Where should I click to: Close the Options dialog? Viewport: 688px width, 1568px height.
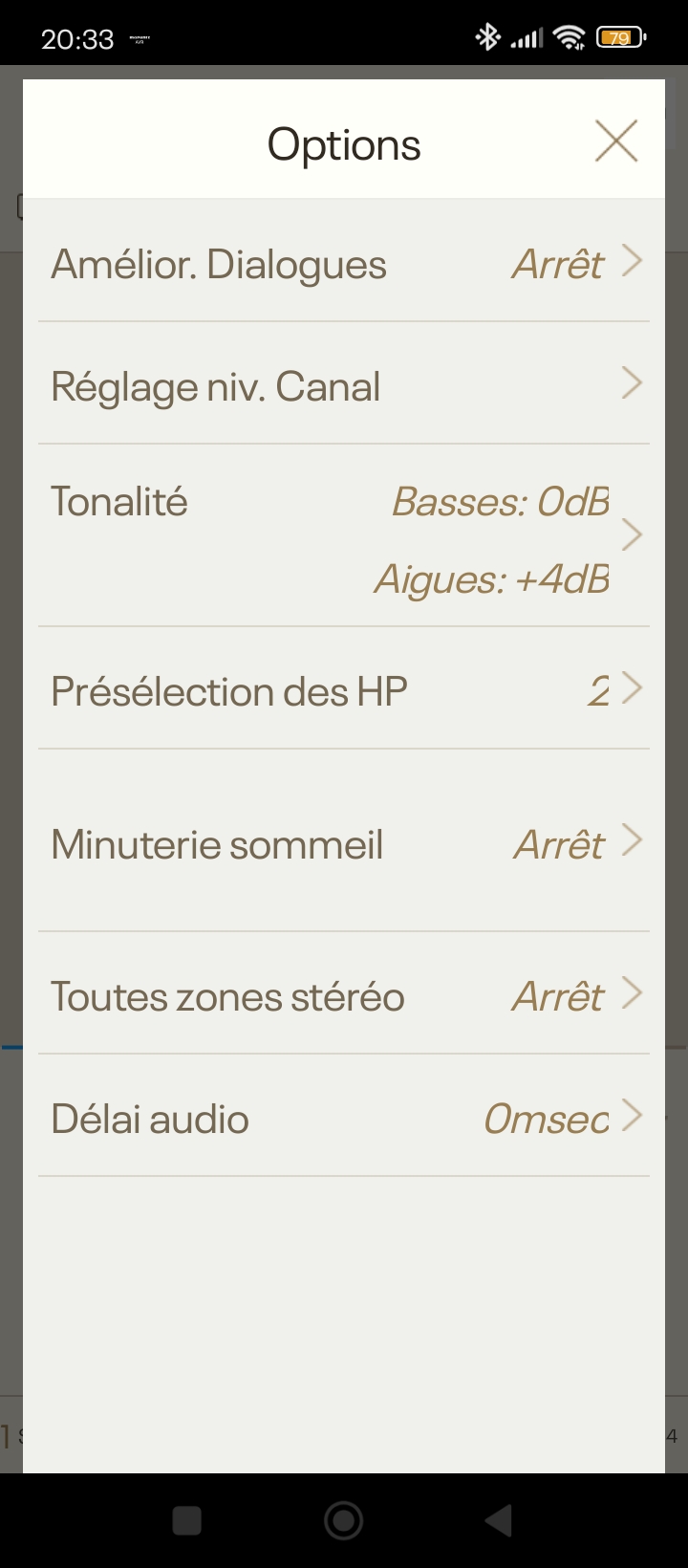tap(616, 142)
